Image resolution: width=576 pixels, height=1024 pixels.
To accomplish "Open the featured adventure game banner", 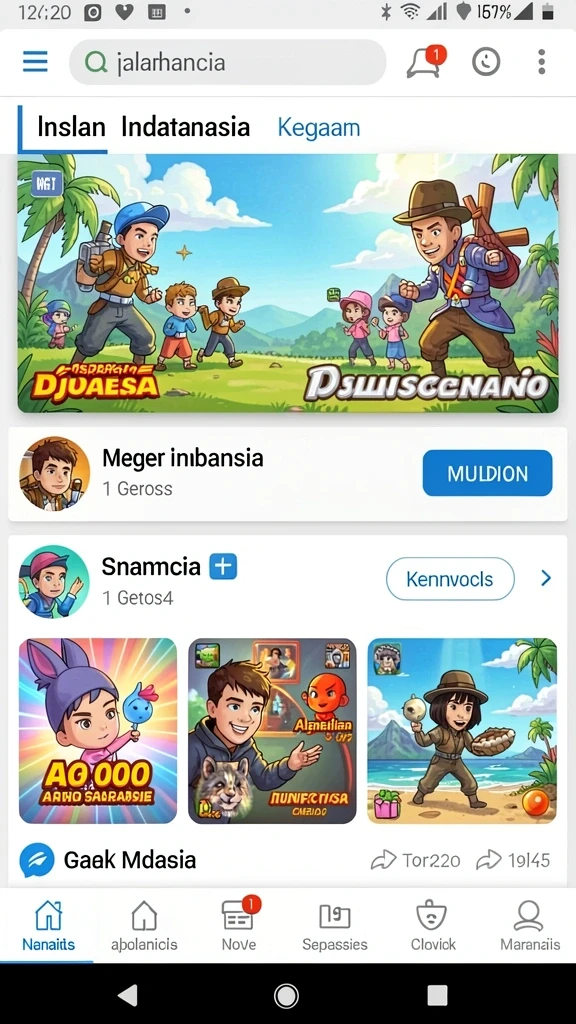I will 288,283.
